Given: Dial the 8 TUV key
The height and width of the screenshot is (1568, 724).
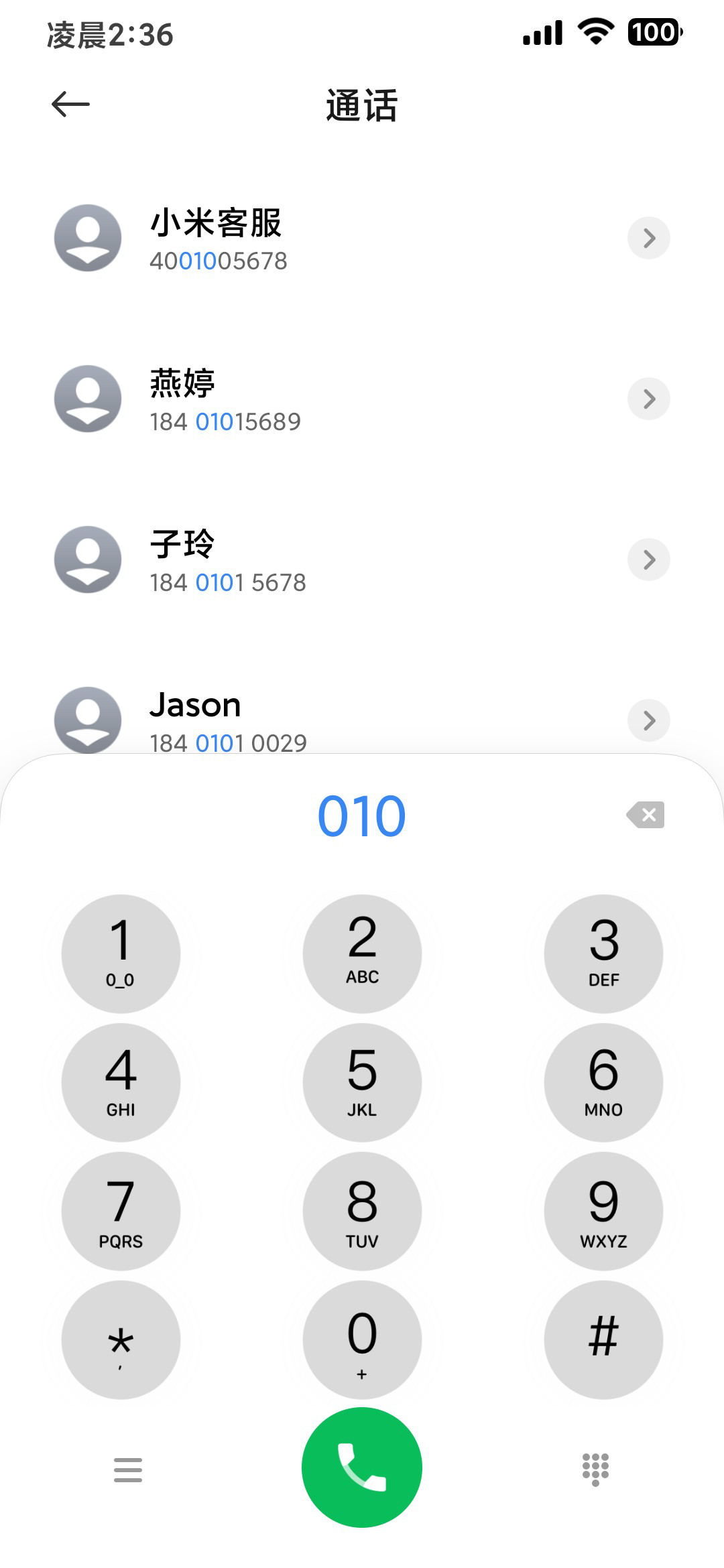Looking at the screenshot, I should click(362, 1211).
